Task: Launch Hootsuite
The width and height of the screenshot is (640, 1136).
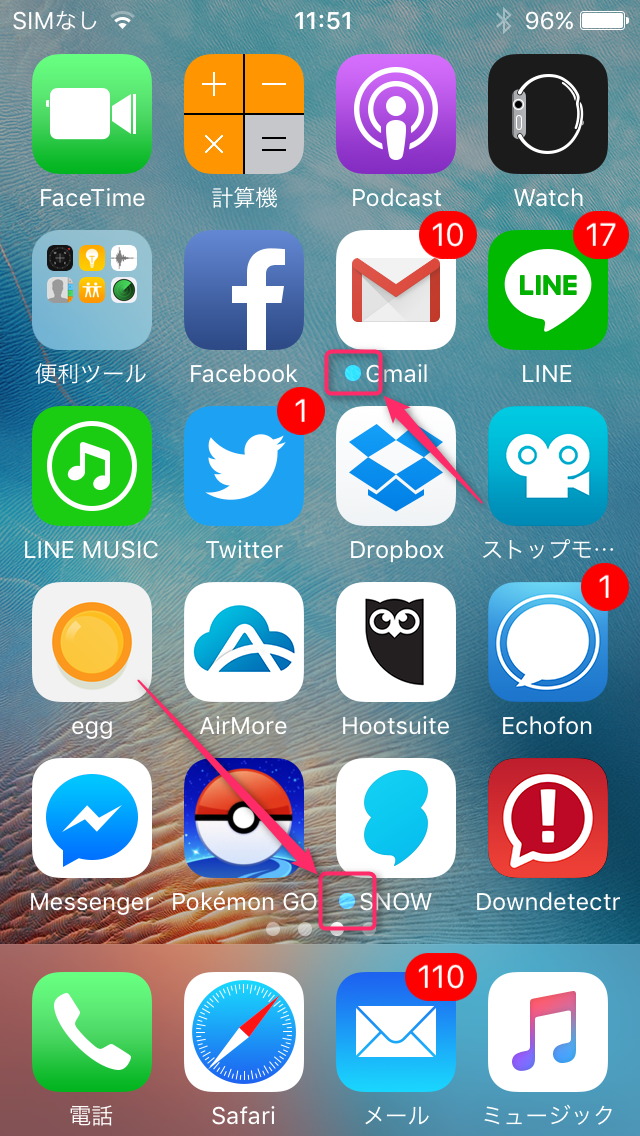Action: pos(396,642)
